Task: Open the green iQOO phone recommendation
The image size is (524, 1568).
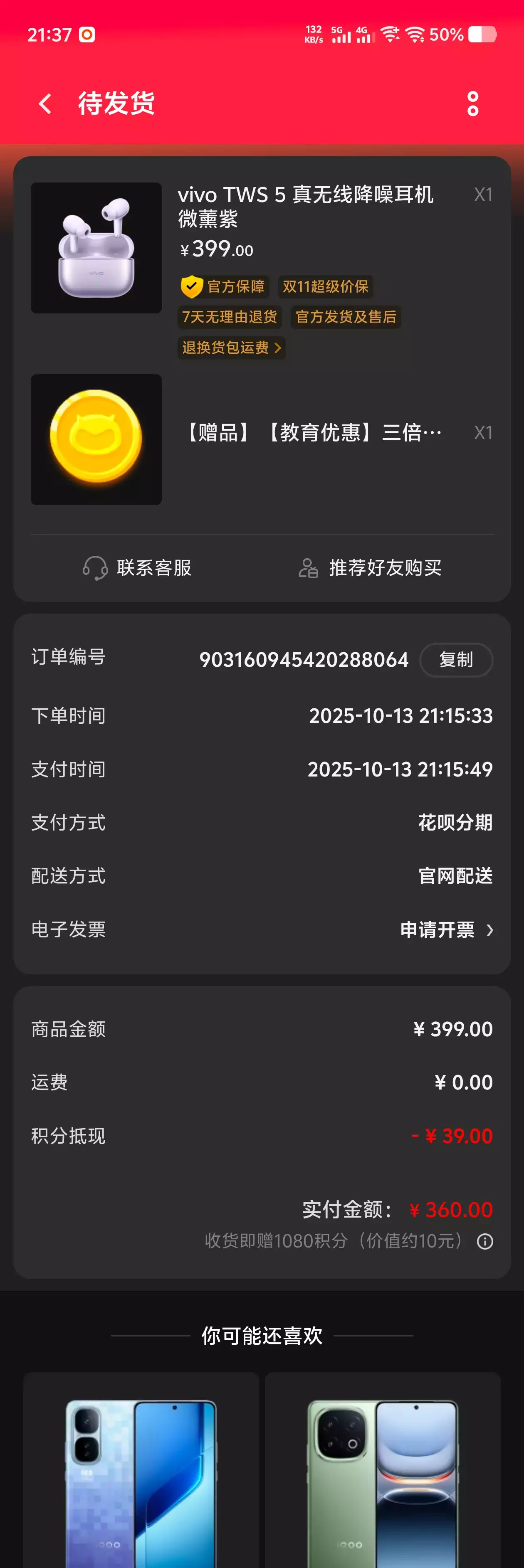Action: pos(383,1479)
